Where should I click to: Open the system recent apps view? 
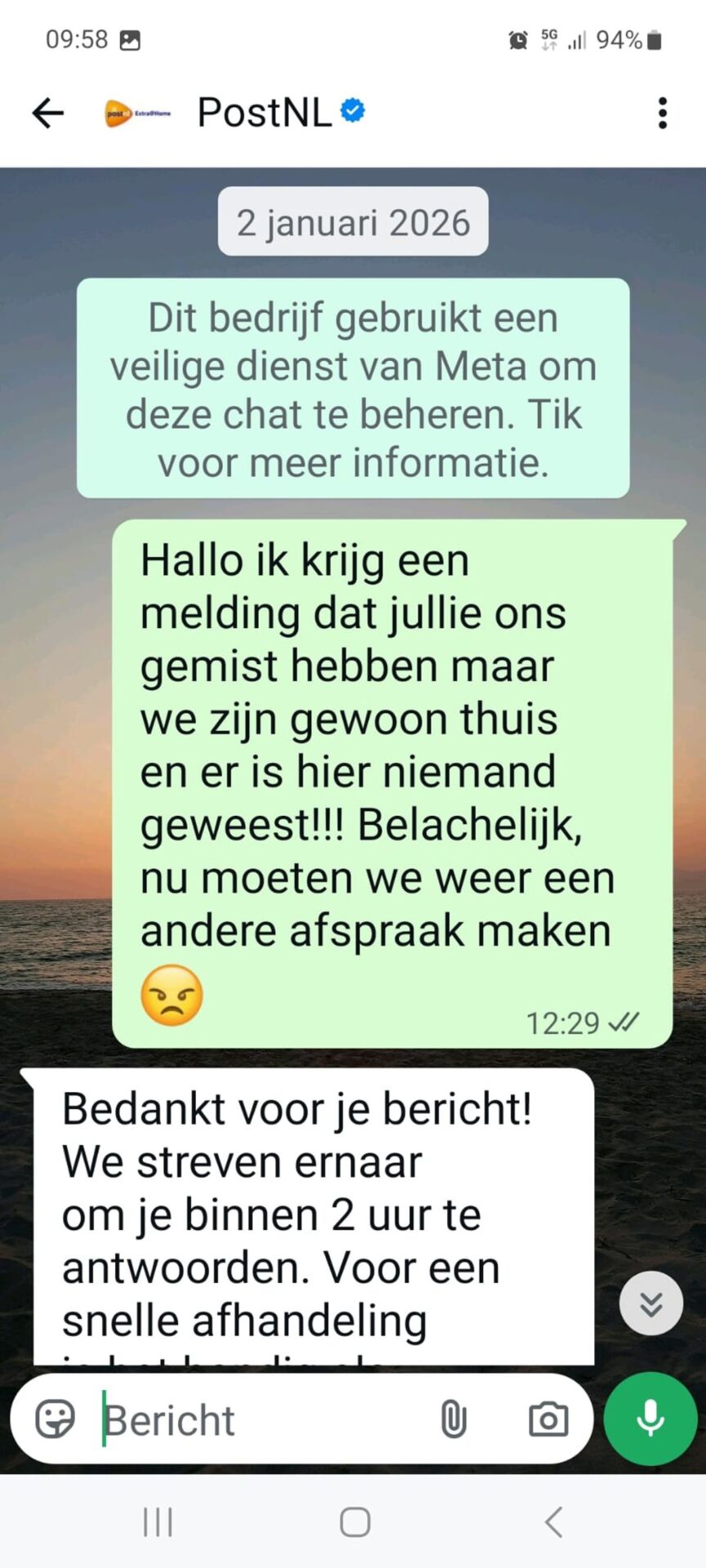(x=158, y=1522)
